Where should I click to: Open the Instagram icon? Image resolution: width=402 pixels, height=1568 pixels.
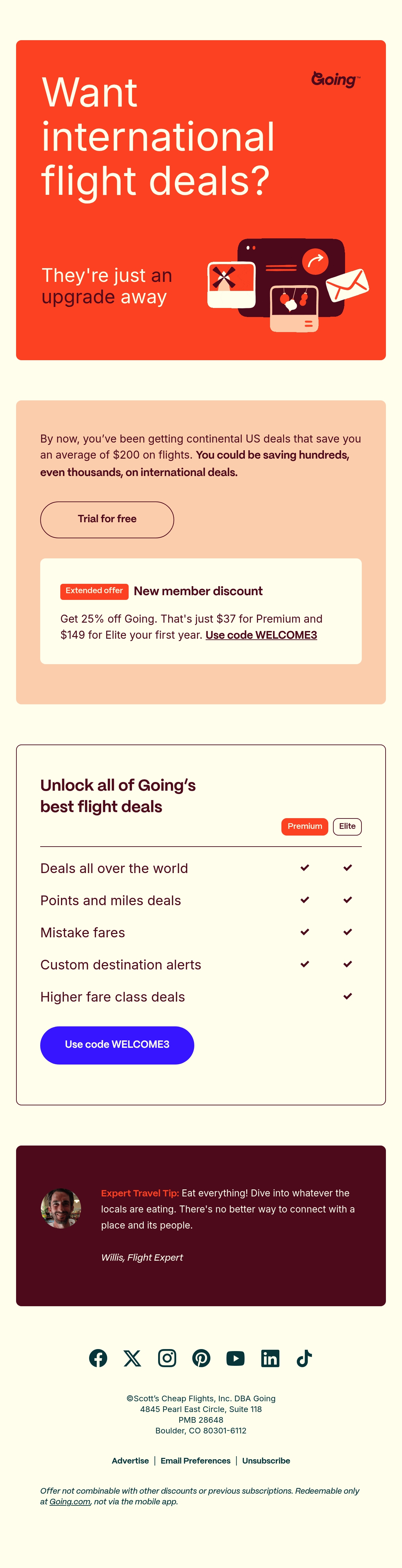point(167,1357)
